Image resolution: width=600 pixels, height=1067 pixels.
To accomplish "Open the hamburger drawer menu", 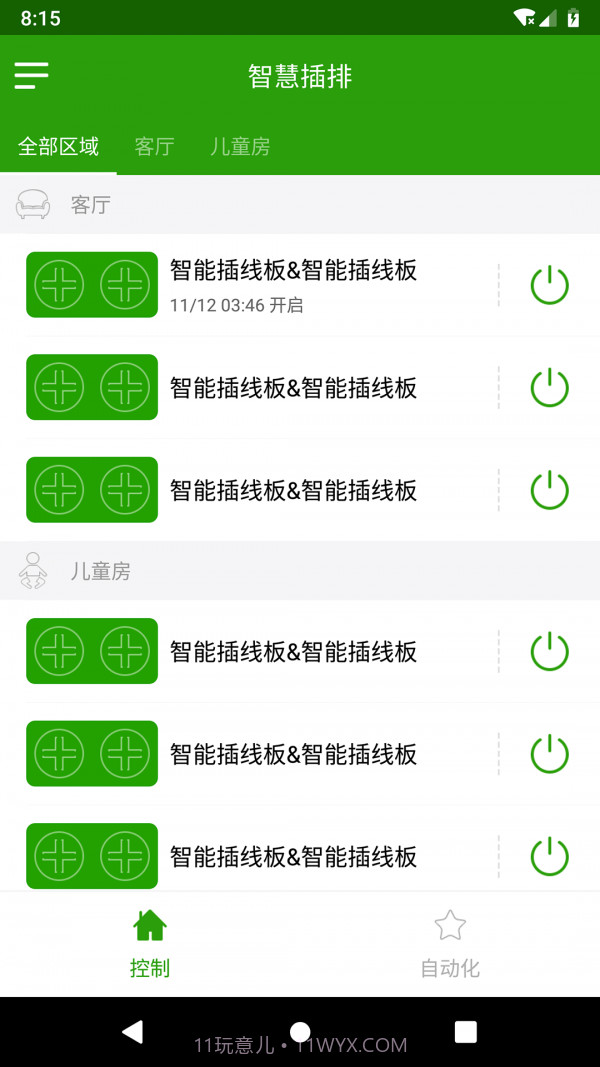I will [31, 75].
